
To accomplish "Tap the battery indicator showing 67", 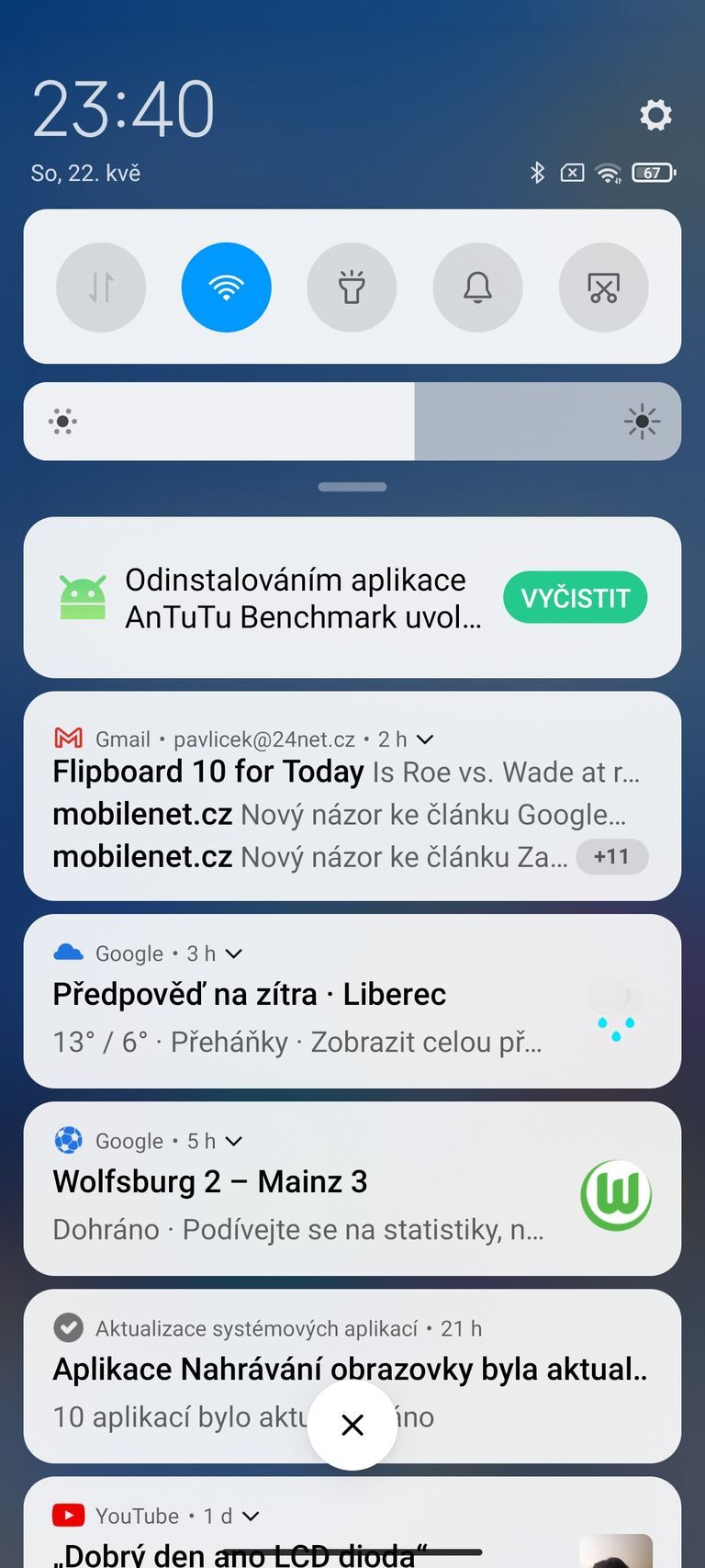I will click(650, 172).
